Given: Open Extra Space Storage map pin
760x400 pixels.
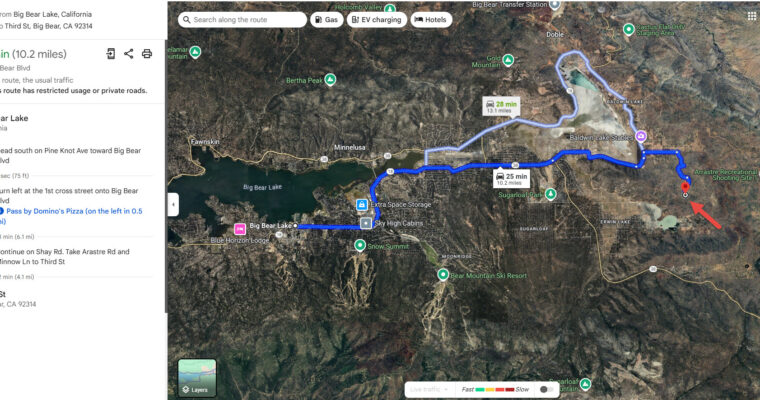Looking at the screenshot, I should pyautogui.click(x=361, y=204).
